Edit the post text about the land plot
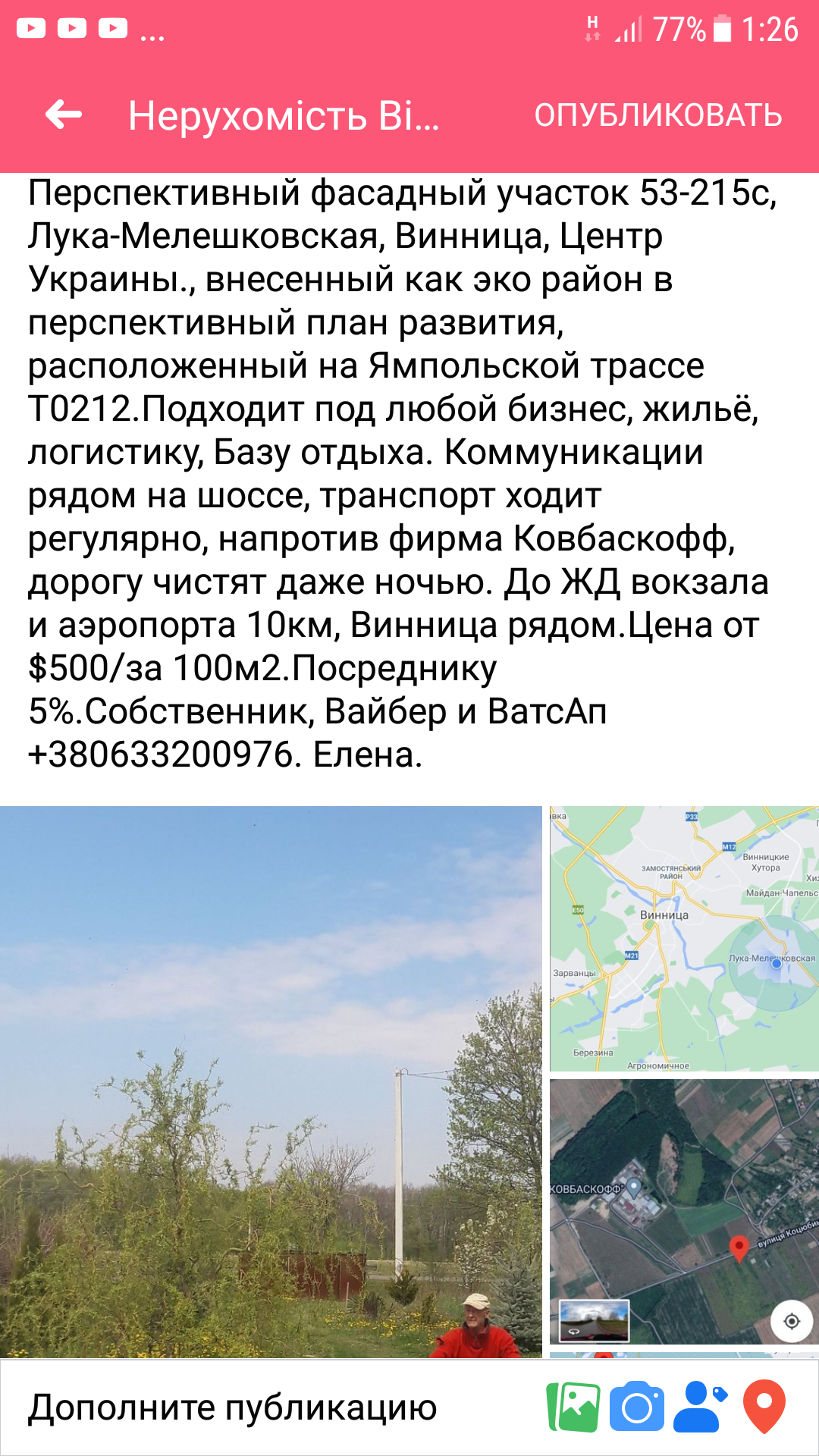Image resolution: width=819 pixels, height=1456 pixels. tap(402, 474)
